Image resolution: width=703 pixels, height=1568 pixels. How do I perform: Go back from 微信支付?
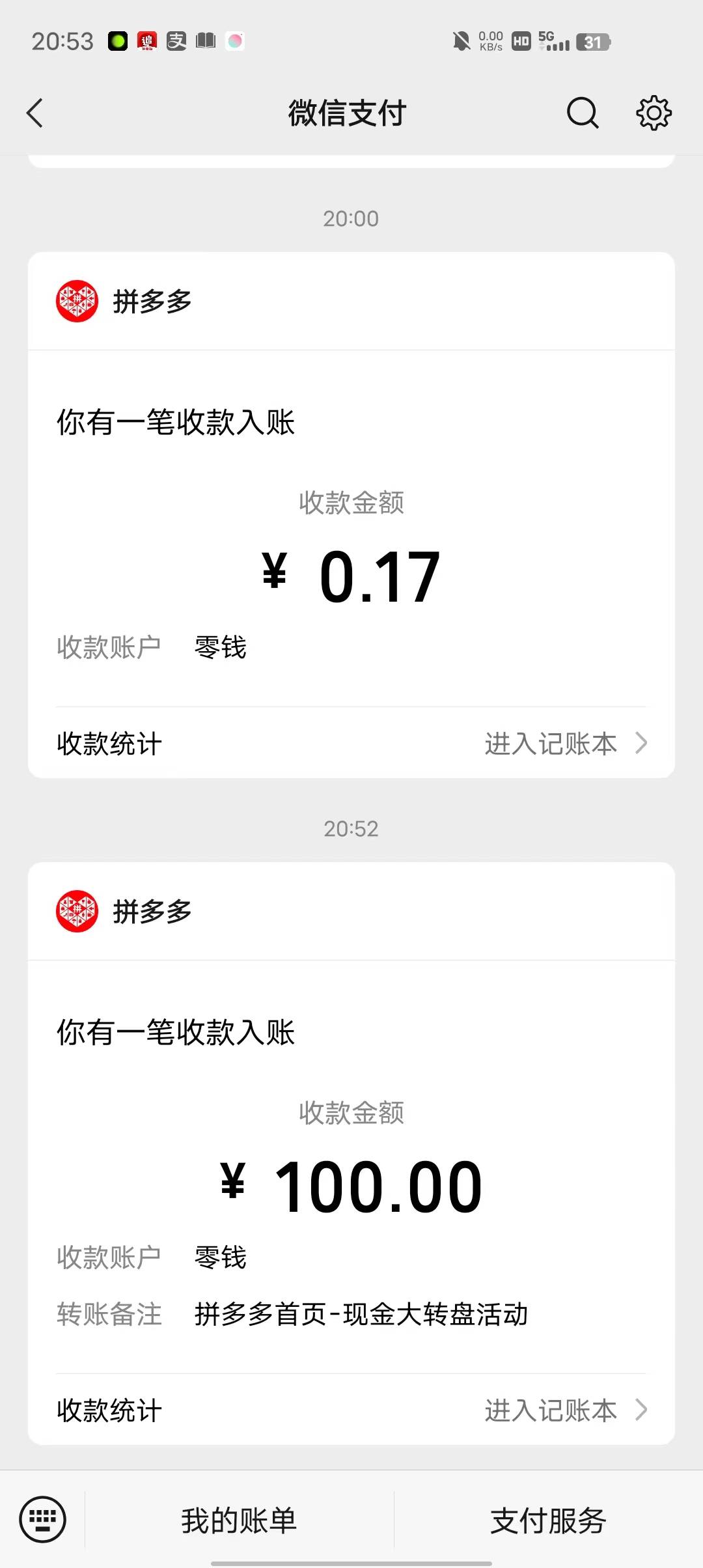pyautogui.click(x=35, y=113)
